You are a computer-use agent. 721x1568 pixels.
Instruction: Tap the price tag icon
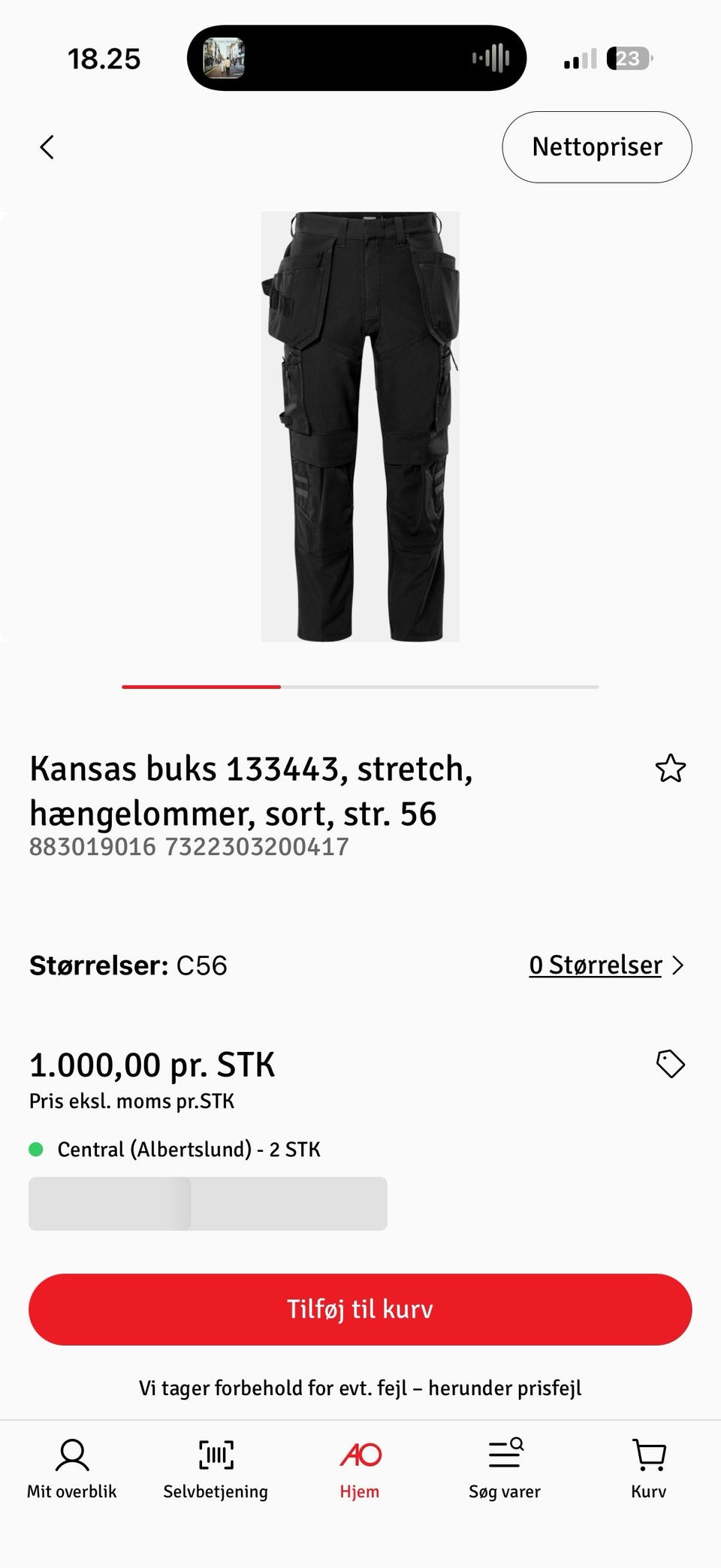(x=670, y=1064)
